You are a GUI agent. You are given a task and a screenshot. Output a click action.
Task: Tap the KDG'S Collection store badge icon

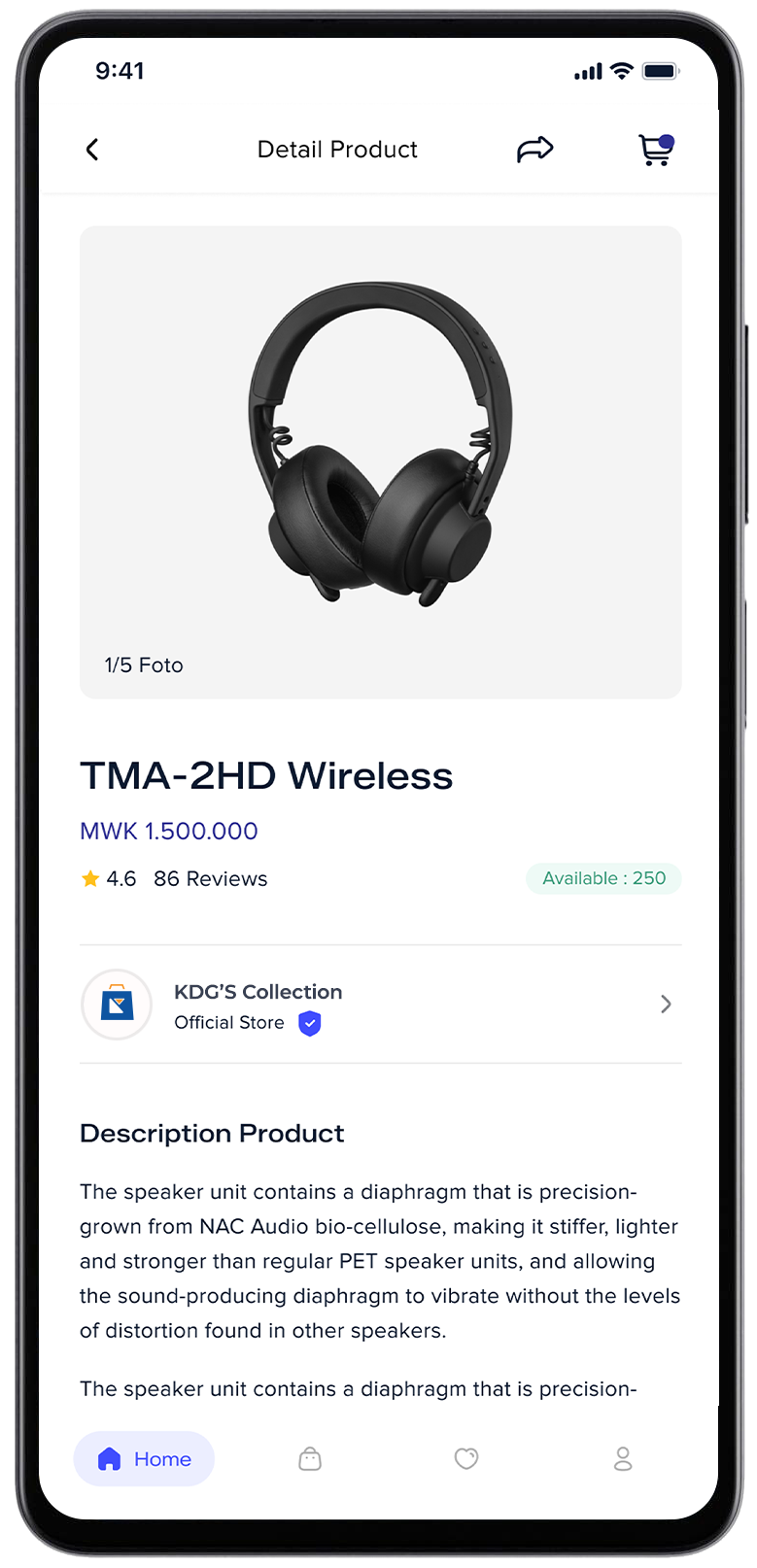[117, 1004]
